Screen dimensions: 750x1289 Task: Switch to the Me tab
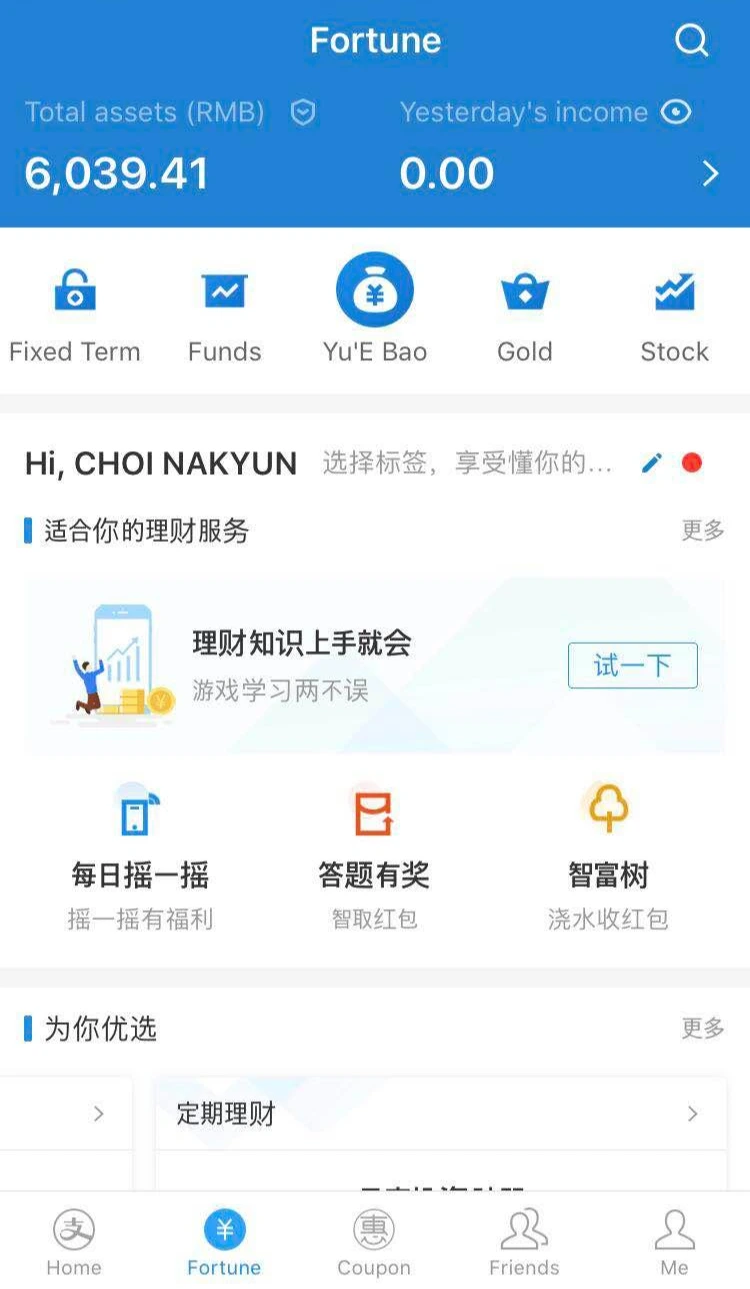[674, 1242]
